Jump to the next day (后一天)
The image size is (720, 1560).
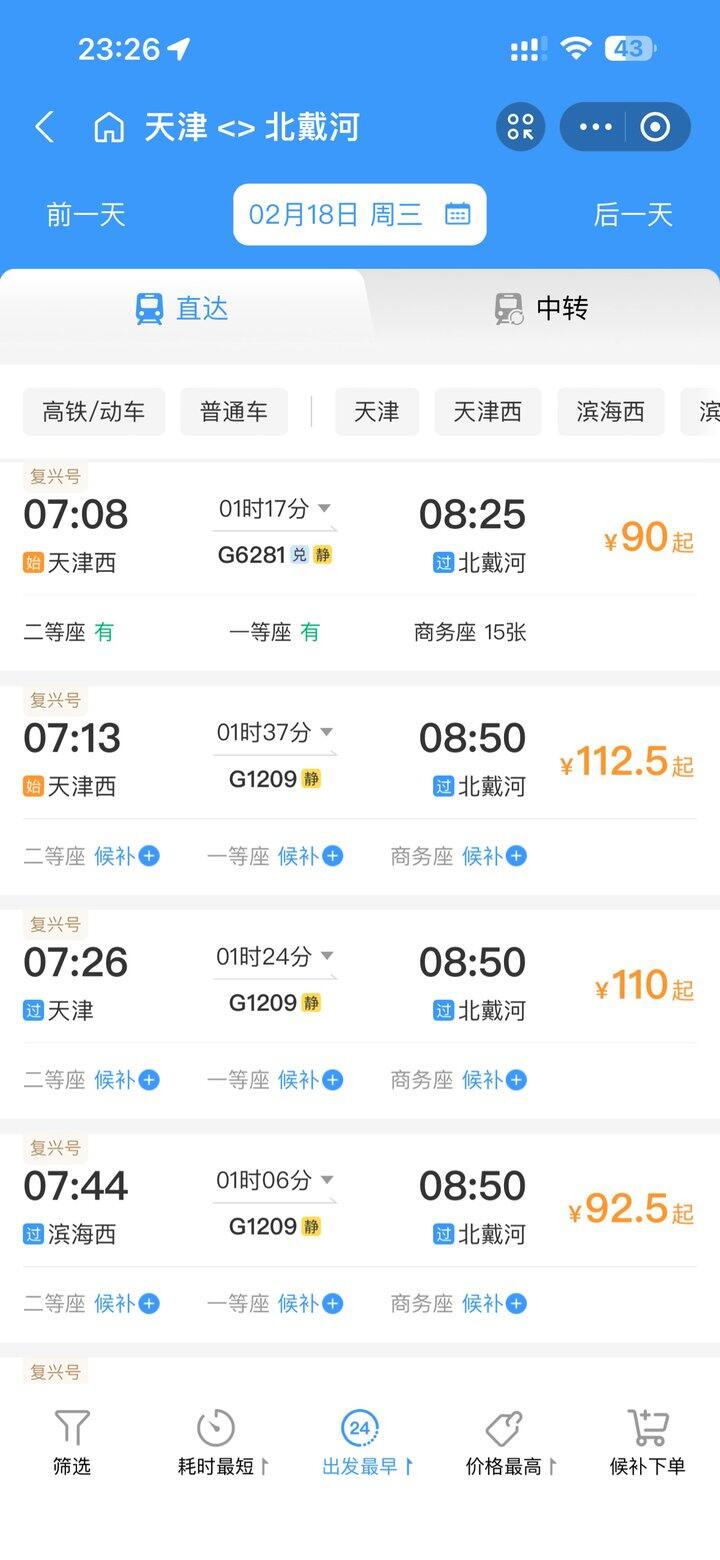click(x=633, y=214)
